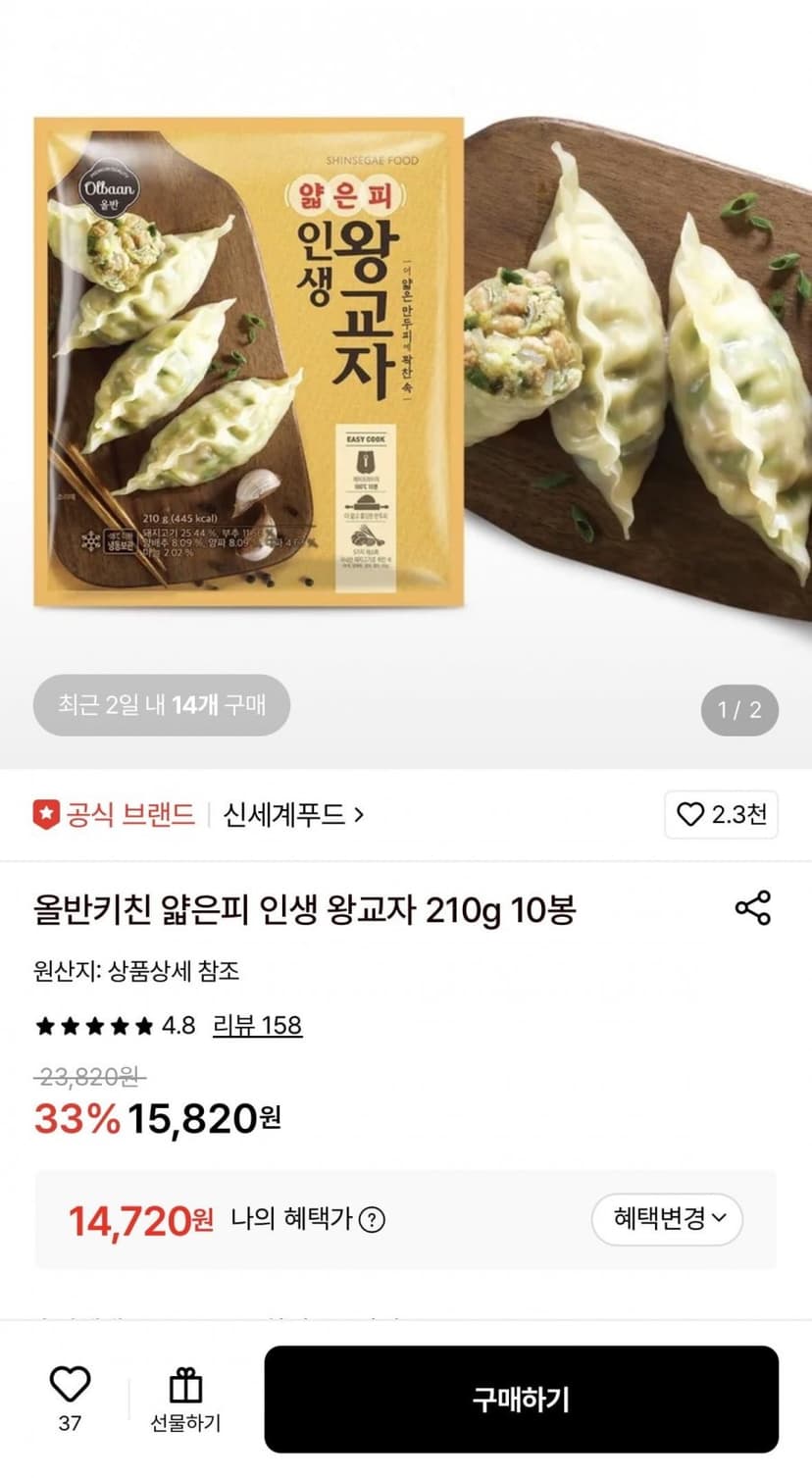Tap 구매하기 to purchase

point(521,1400)
